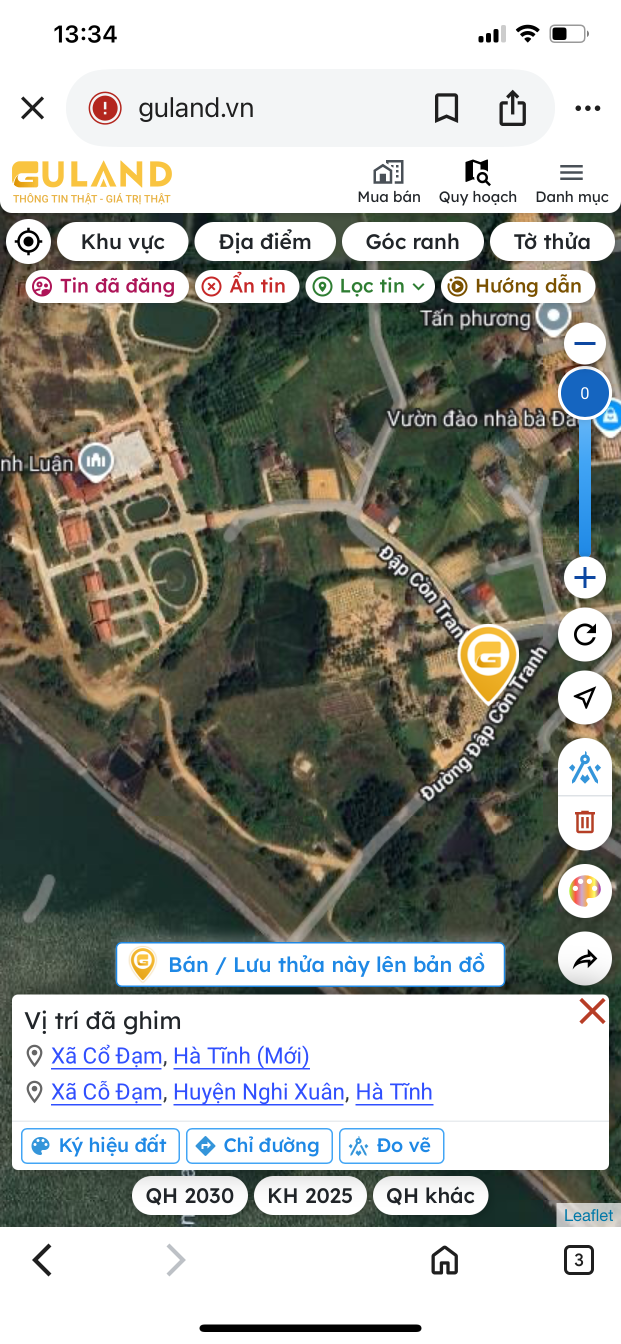Refresh the map view
The image size is (621, 1344).
(x=585, y=634)
